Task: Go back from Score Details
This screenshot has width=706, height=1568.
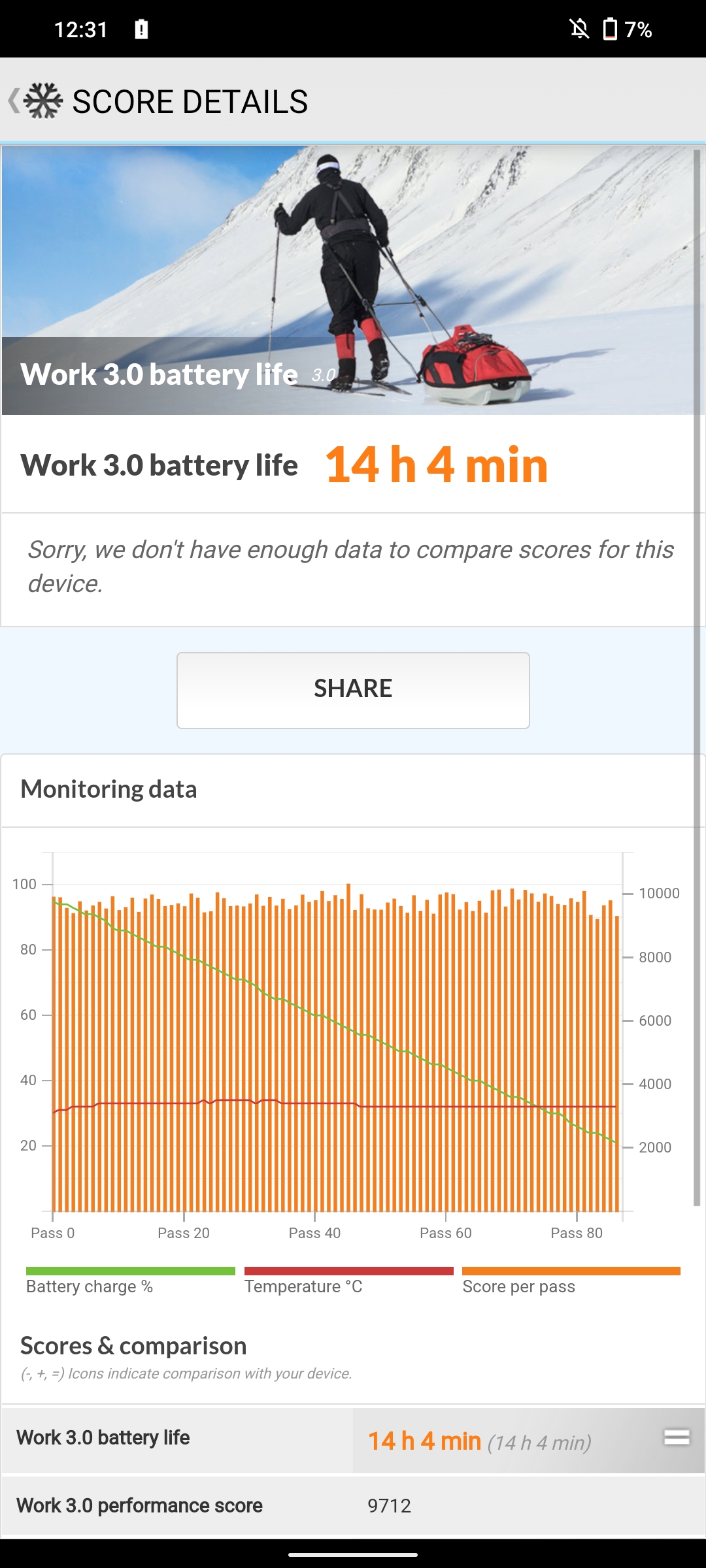Action: pos(16,101)
